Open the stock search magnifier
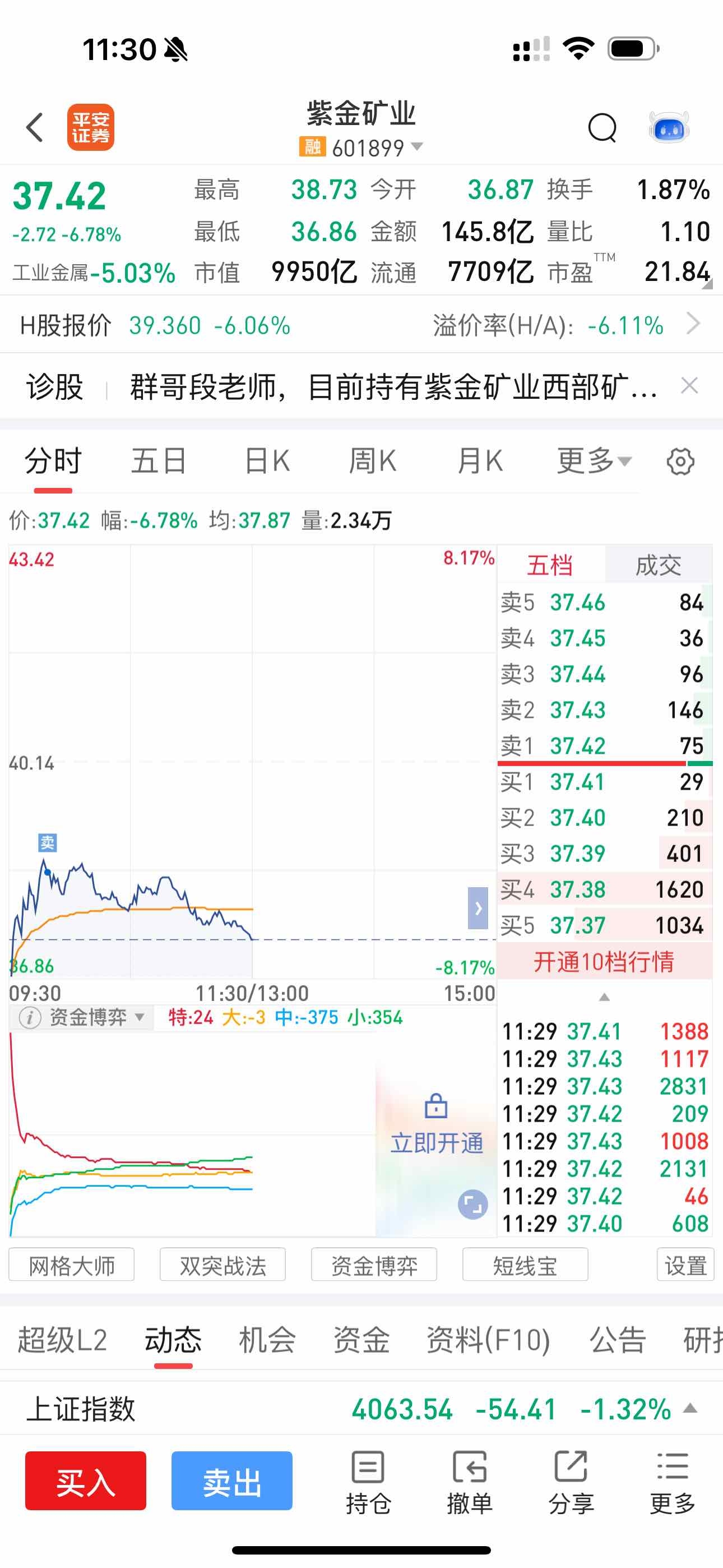 point(602,128)
